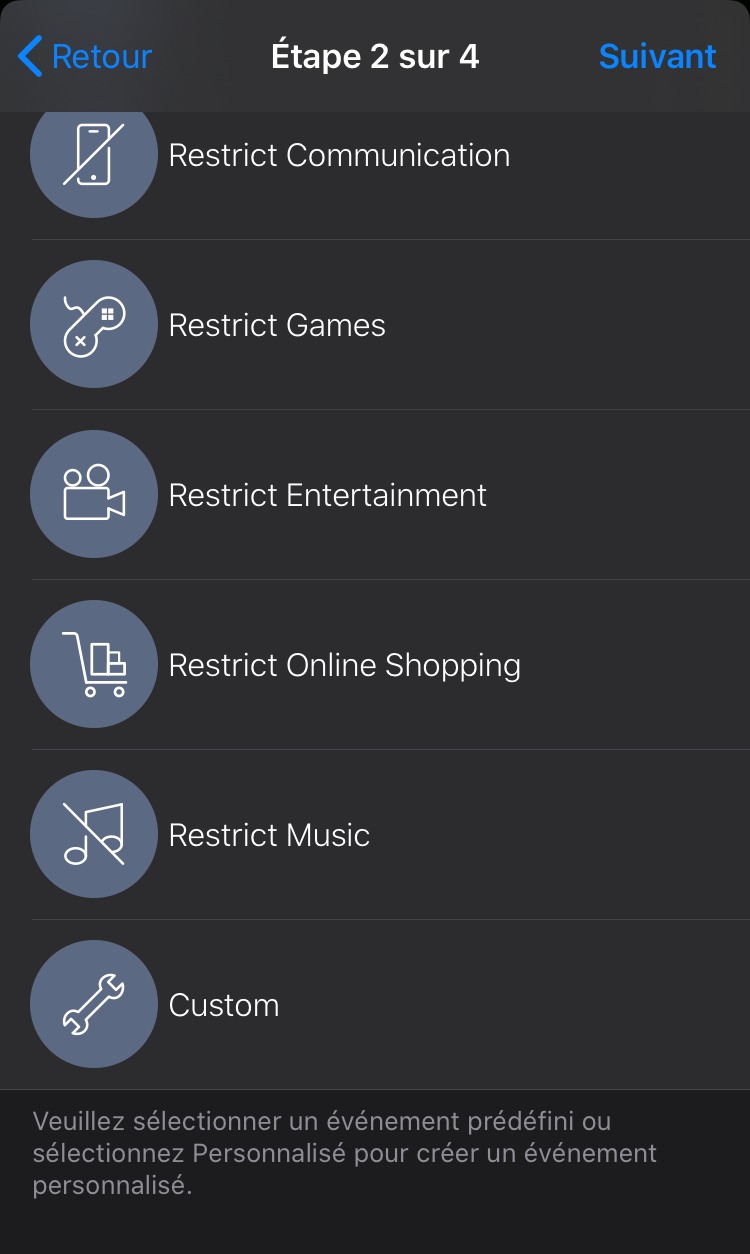750x1254 pixels.
Task: Choose the Restrict Games option
Action: pyautogui.click(x=375, y=325)
